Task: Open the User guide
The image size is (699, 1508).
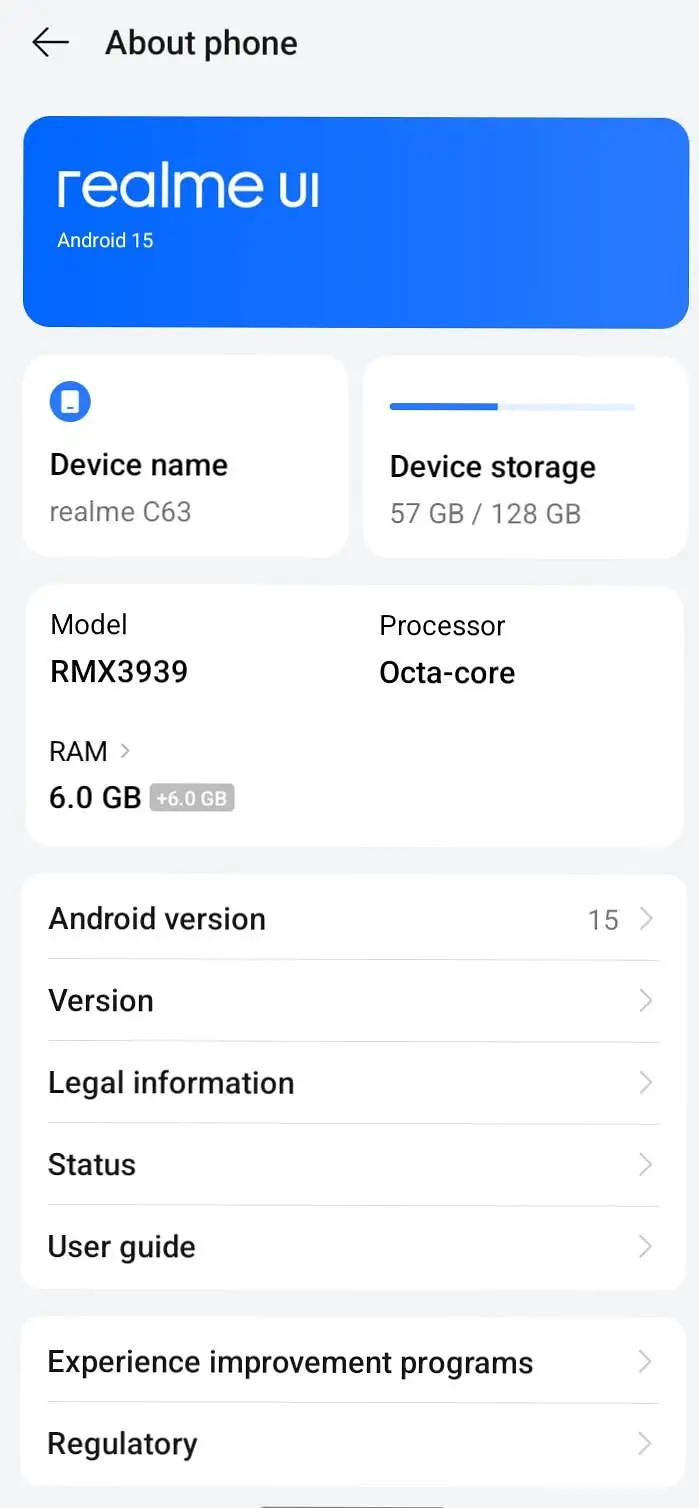Action: pyautogui.click(x=350, y=1247)
